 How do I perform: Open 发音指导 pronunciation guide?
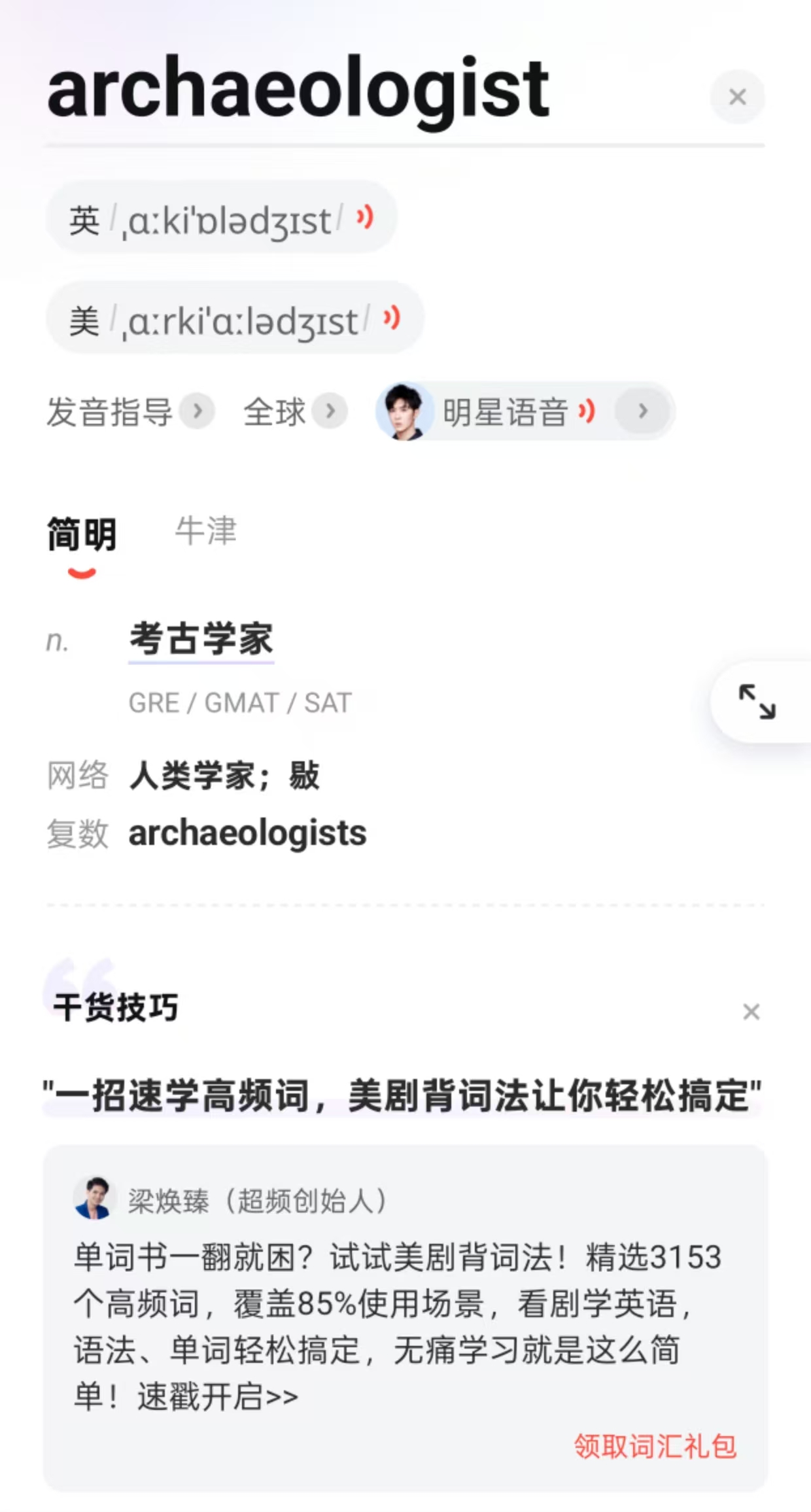[129, 411]
